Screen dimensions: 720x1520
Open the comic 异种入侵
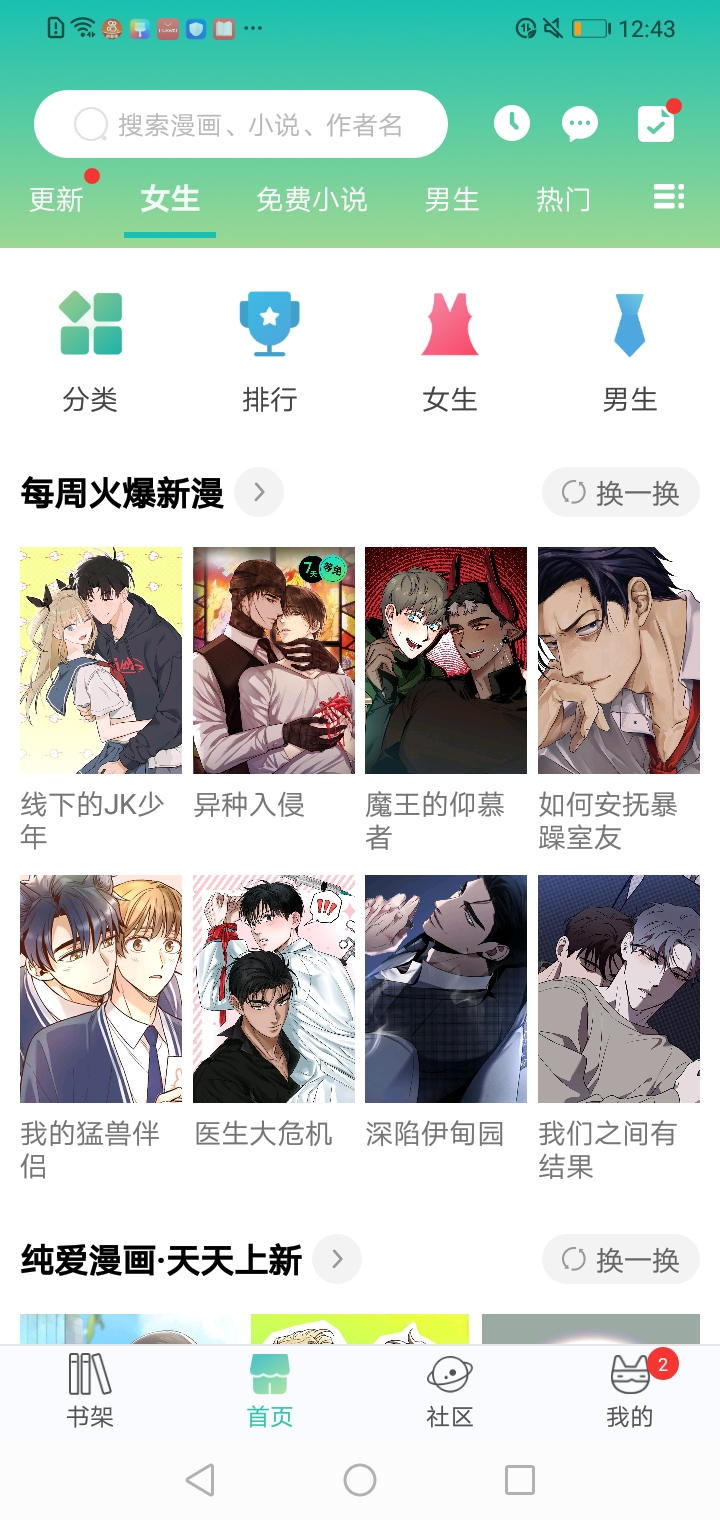coord(274,660)
